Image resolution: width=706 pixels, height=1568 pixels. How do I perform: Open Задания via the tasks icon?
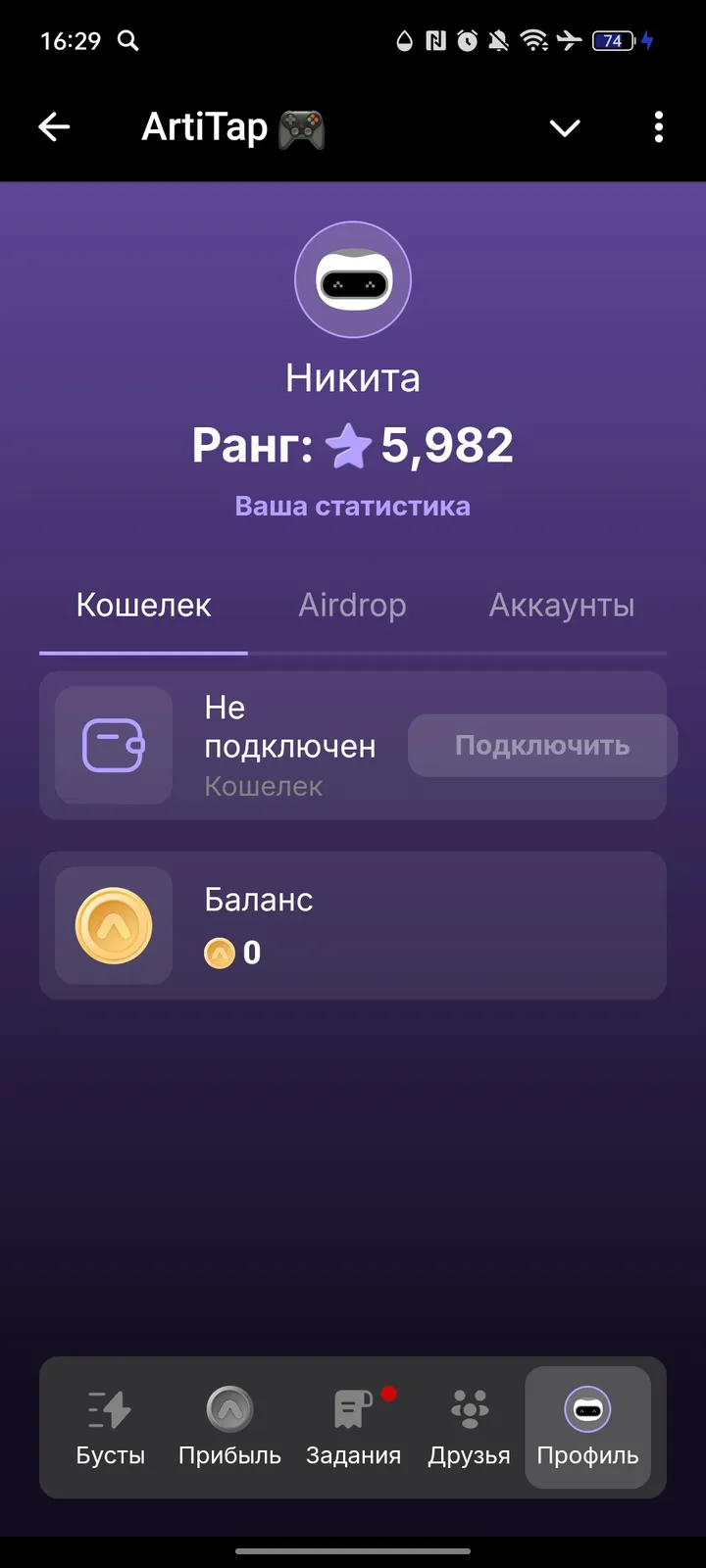(x=351, y=1408)
